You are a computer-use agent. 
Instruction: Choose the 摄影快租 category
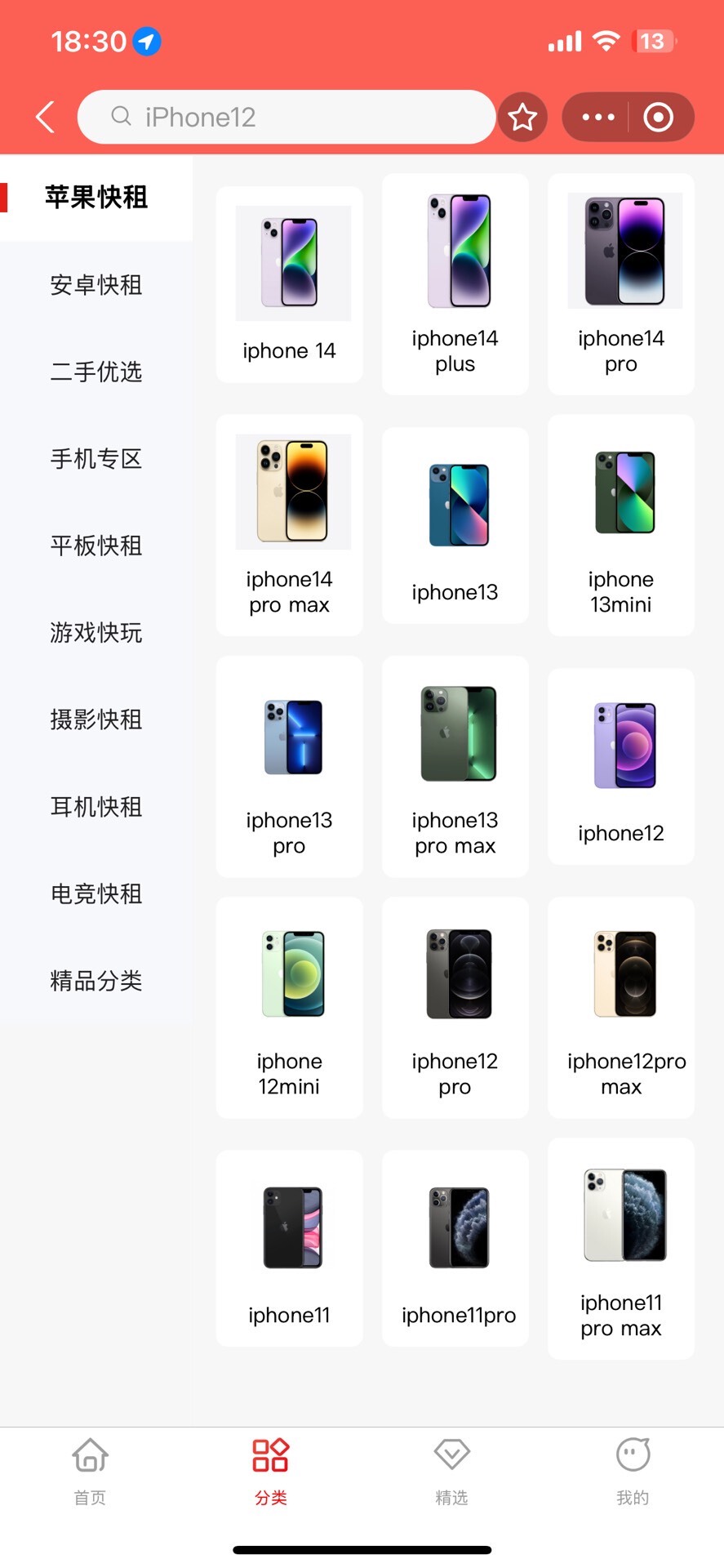click(96, 719)
